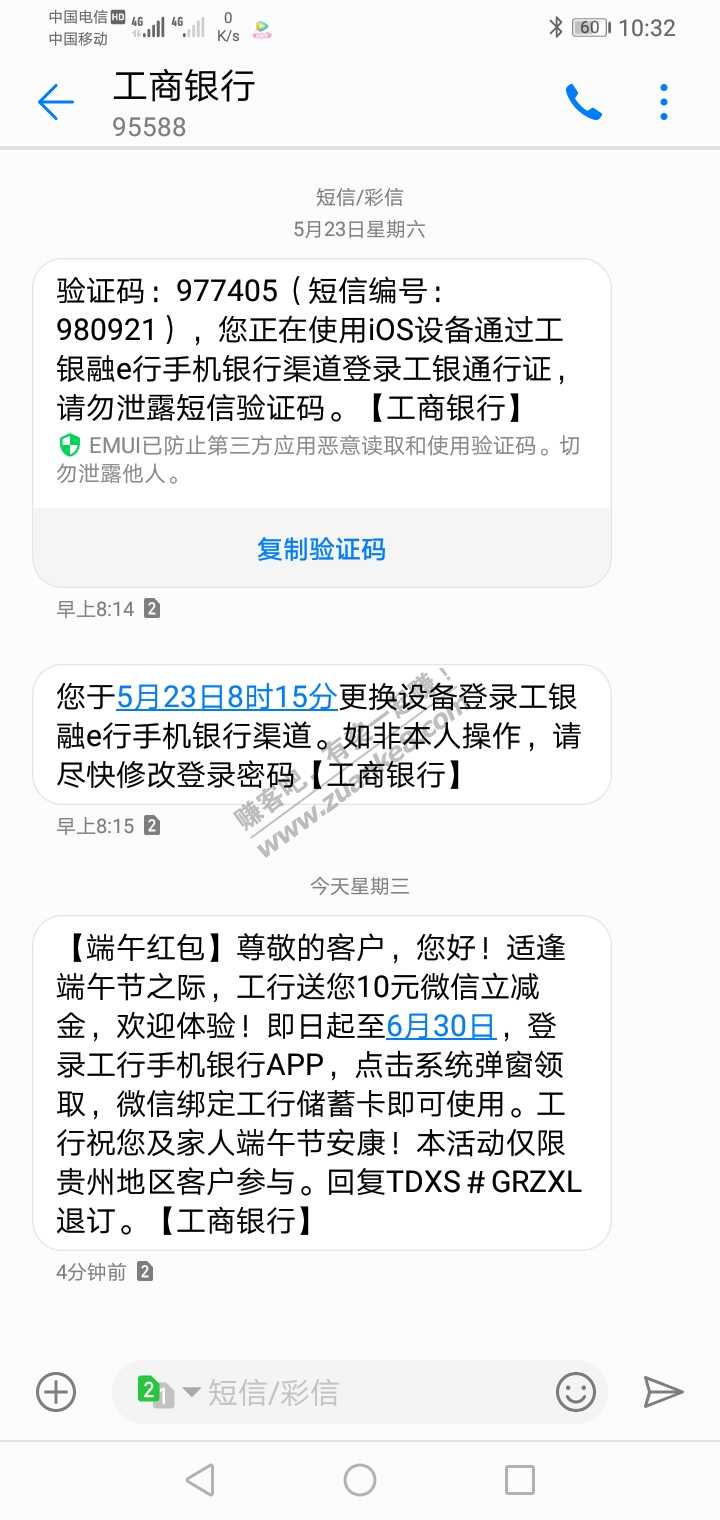The width and height of the screenshot is (720, 1520).
Task: Open the 5月23日8时15分 date link
Action: tap(226, 696)
